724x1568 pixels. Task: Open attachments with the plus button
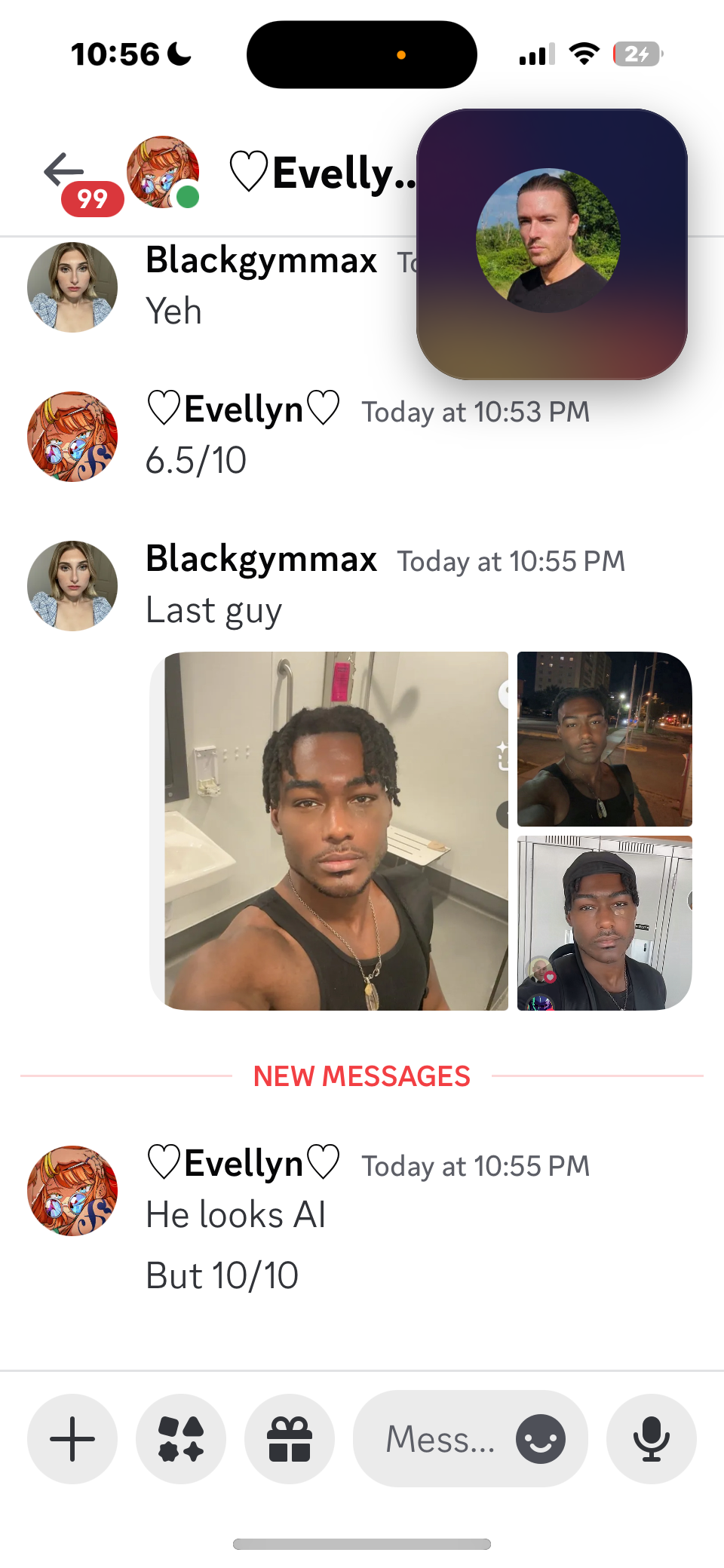(72, 1438)
